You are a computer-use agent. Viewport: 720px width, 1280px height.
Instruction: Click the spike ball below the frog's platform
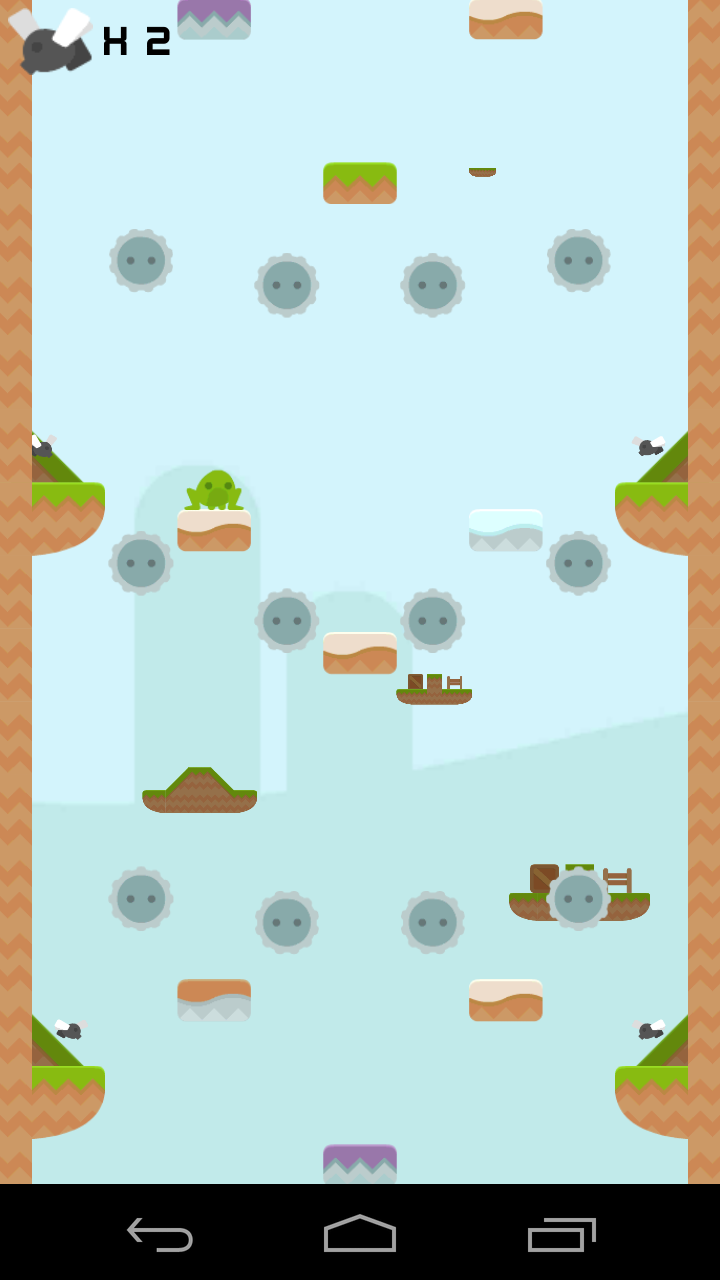140,562
